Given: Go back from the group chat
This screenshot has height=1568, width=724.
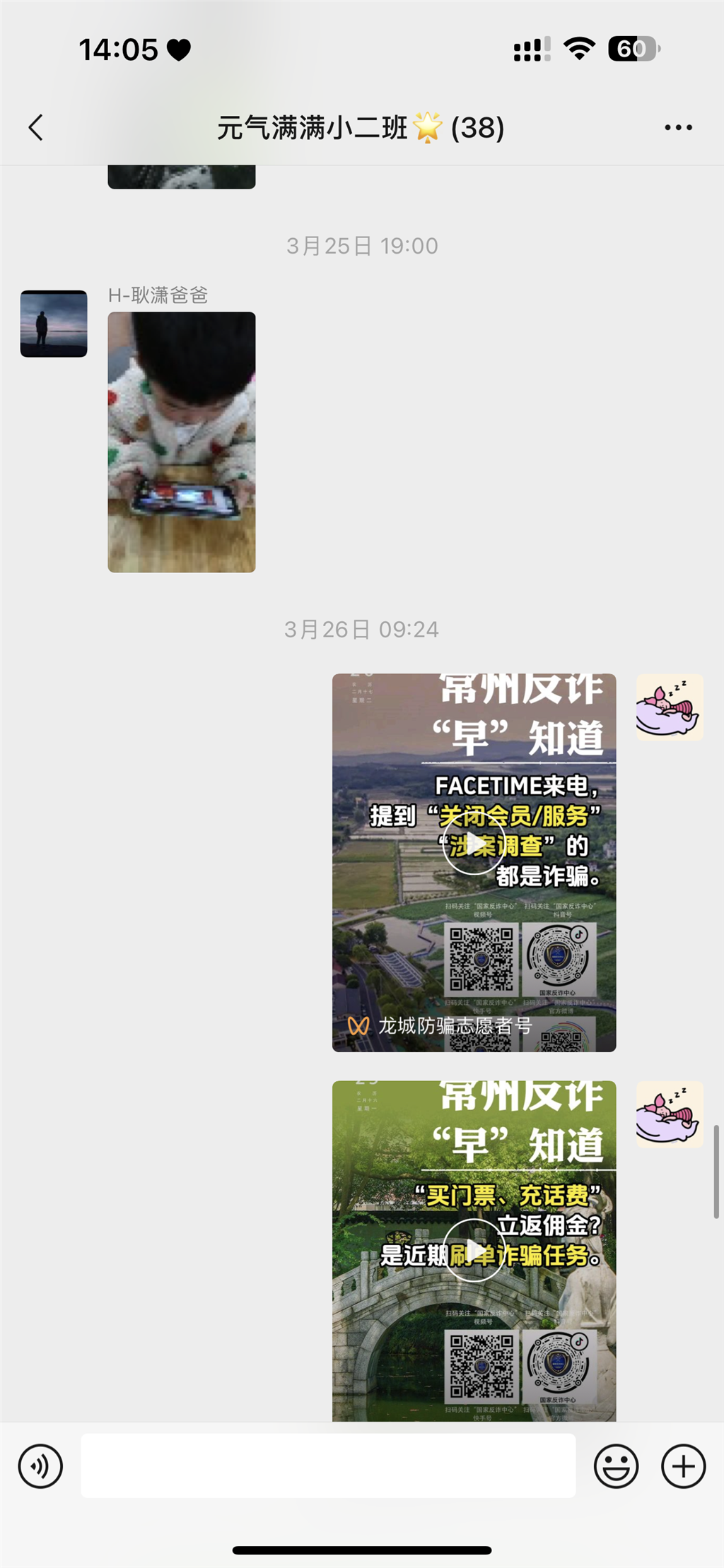Looking at the screenshot, I should (x=36, y=128).
